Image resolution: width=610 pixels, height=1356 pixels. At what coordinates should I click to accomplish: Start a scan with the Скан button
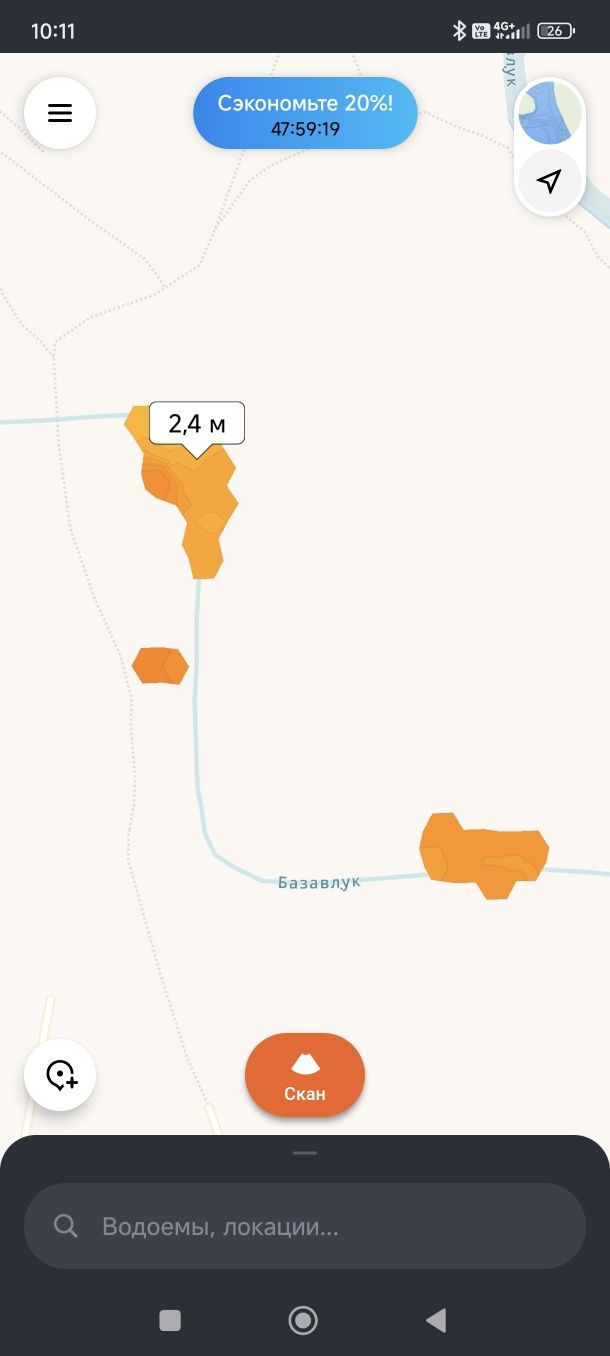(305, 1075)
